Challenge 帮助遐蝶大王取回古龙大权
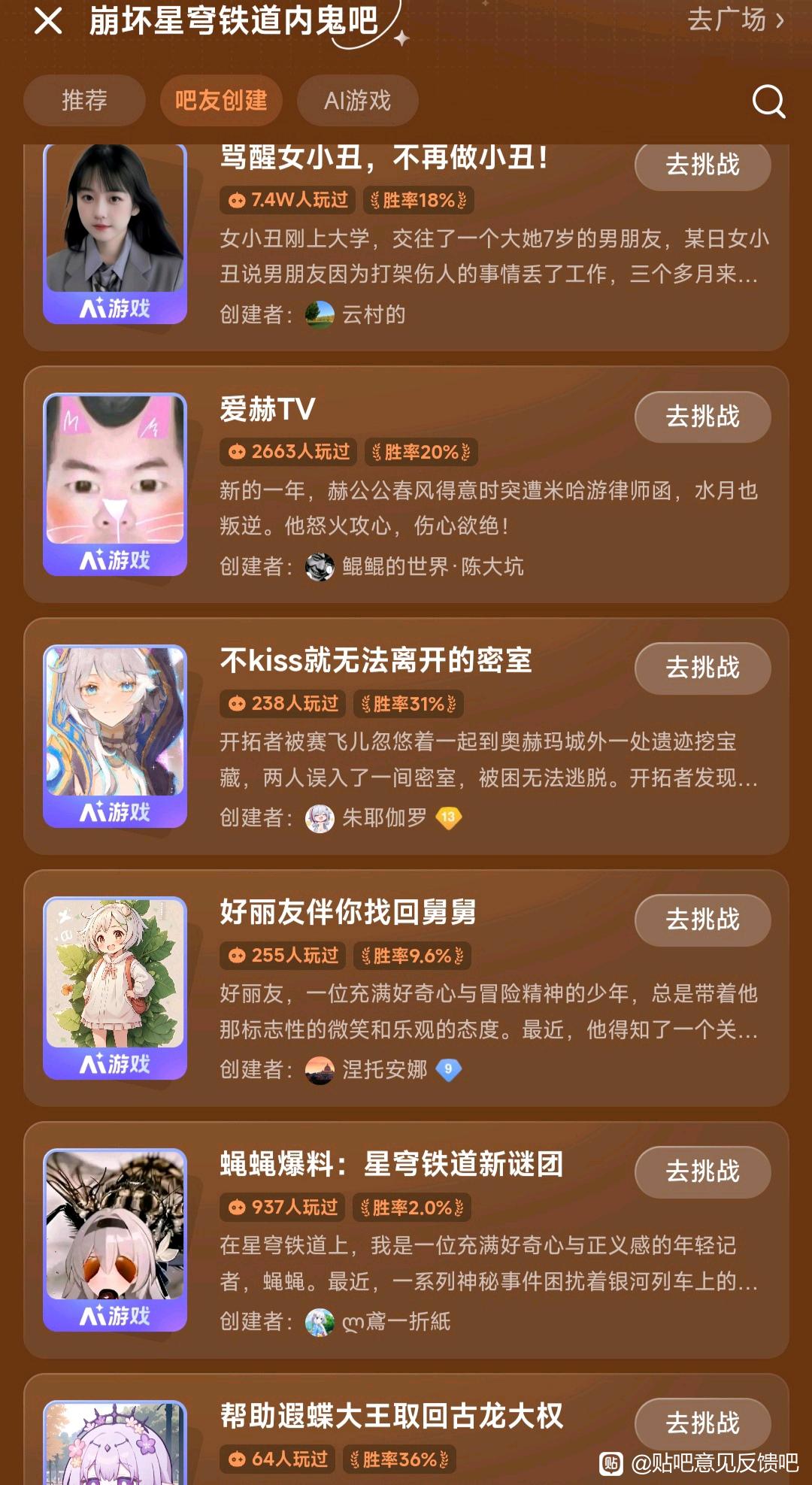The height and width of the screenshot is (1485, 812). pos(703,1423)
